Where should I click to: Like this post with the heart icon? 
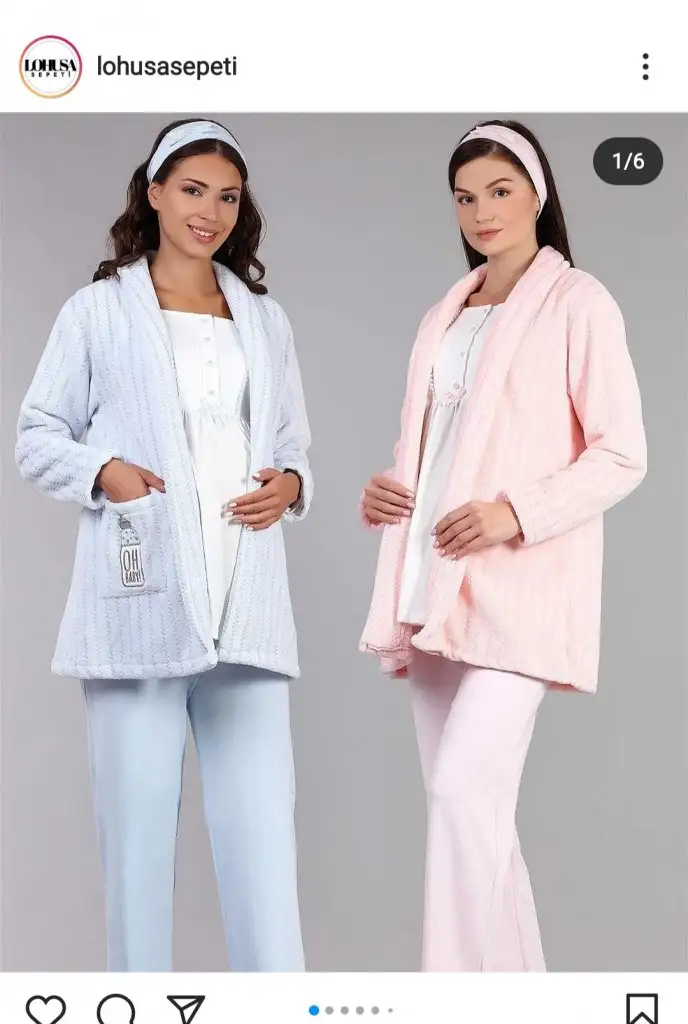pyautogui.click(x=45, y=1008)
